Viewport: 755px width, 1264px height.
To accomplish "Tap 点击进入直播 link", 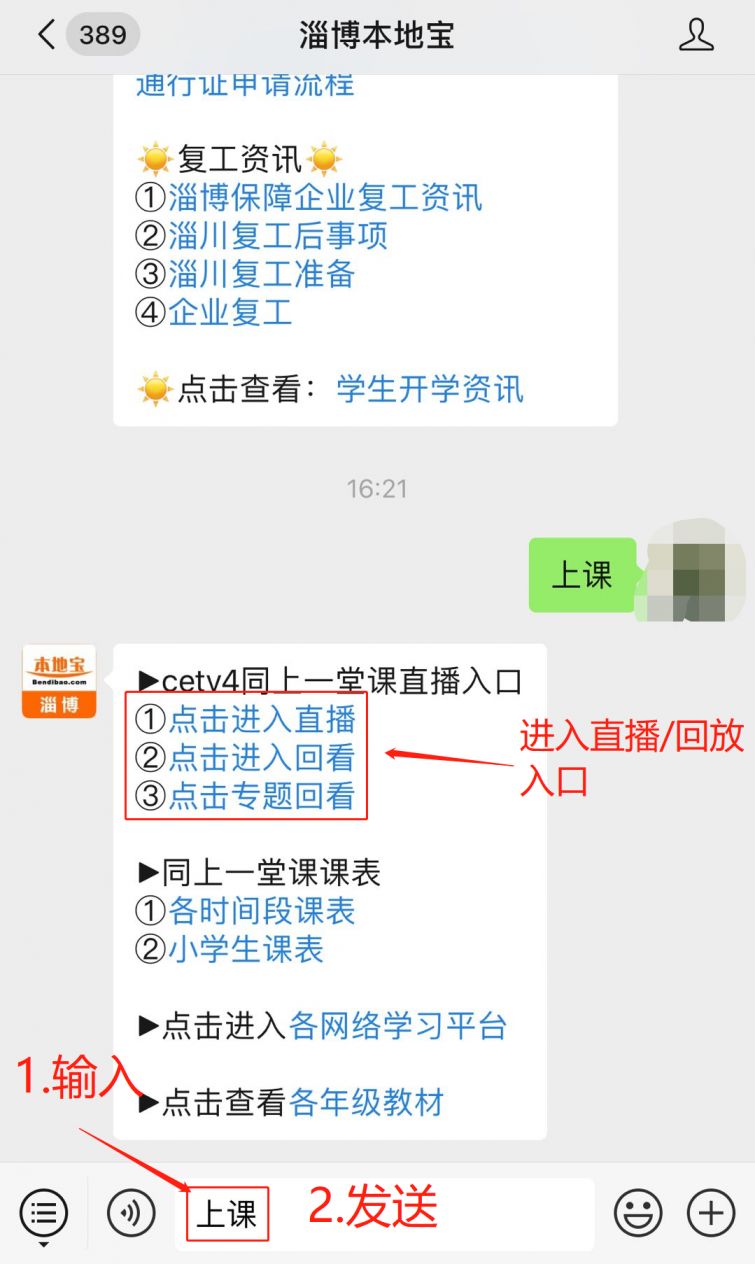I will point(262,719).
